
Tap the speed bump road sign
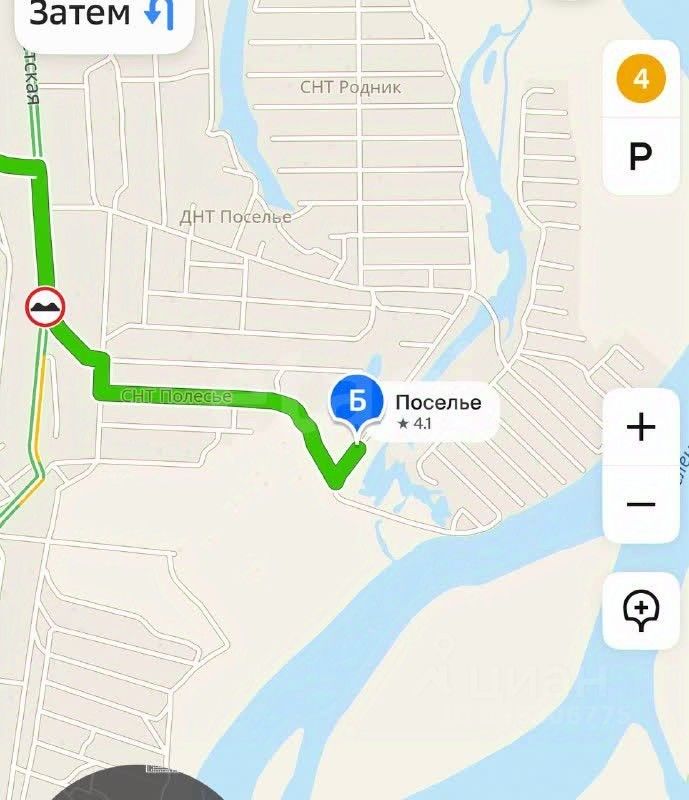pyautogui.click(x=46, y=306)
